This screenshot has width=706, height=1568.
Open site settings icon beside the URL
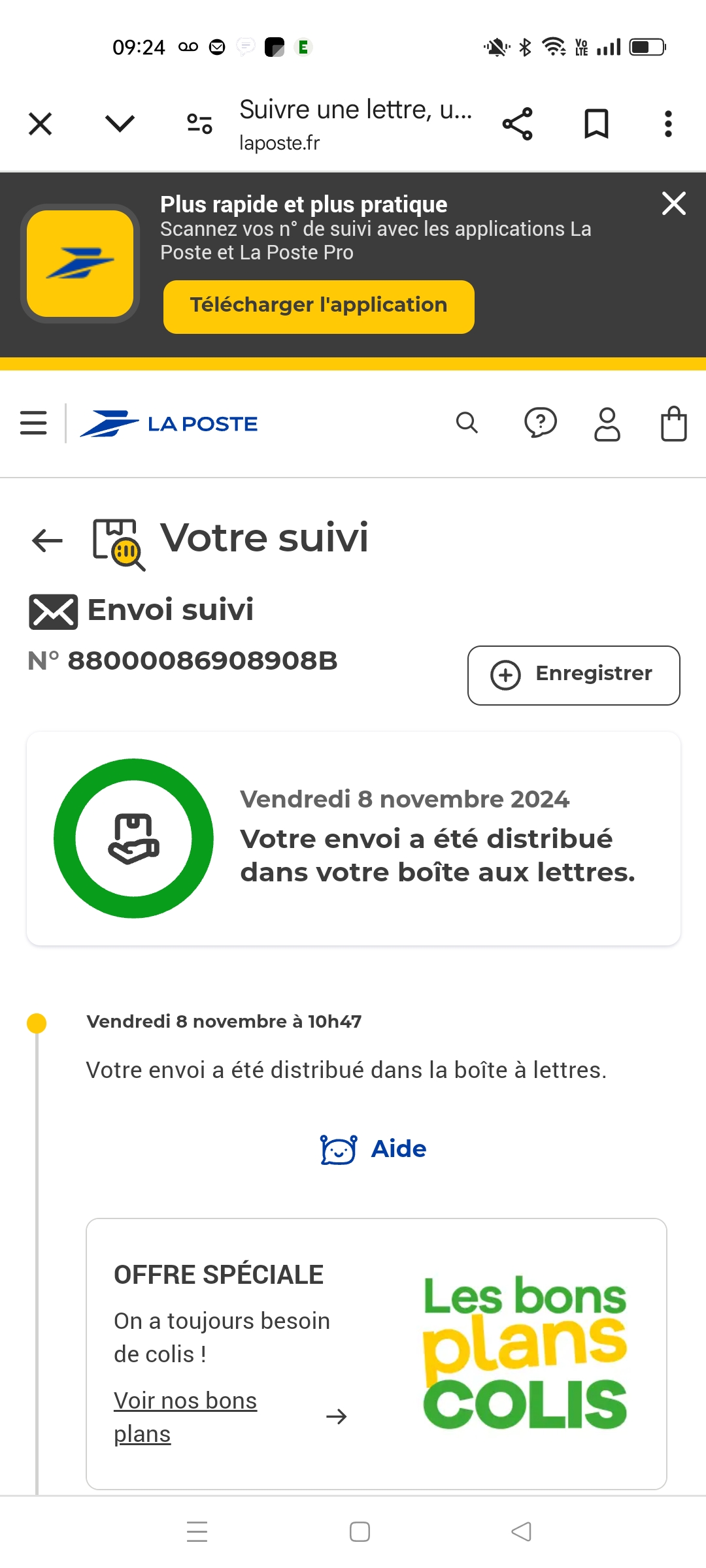(x=199, y=123)
